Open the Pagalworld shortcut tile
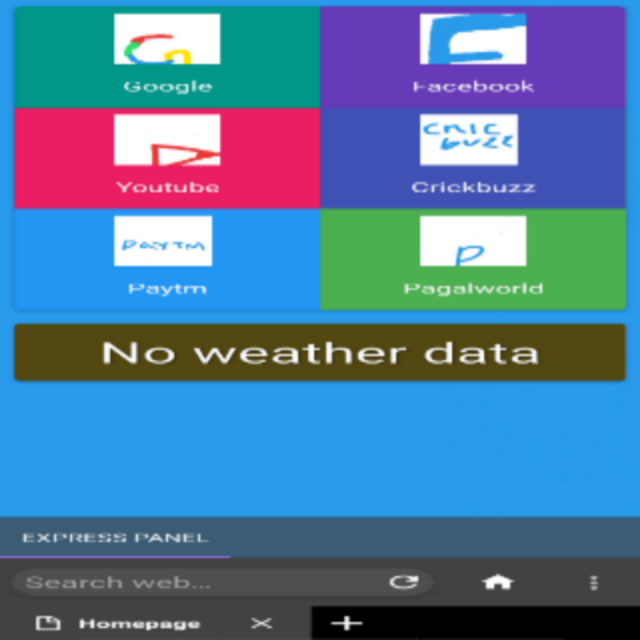 [x=473, y=258]
